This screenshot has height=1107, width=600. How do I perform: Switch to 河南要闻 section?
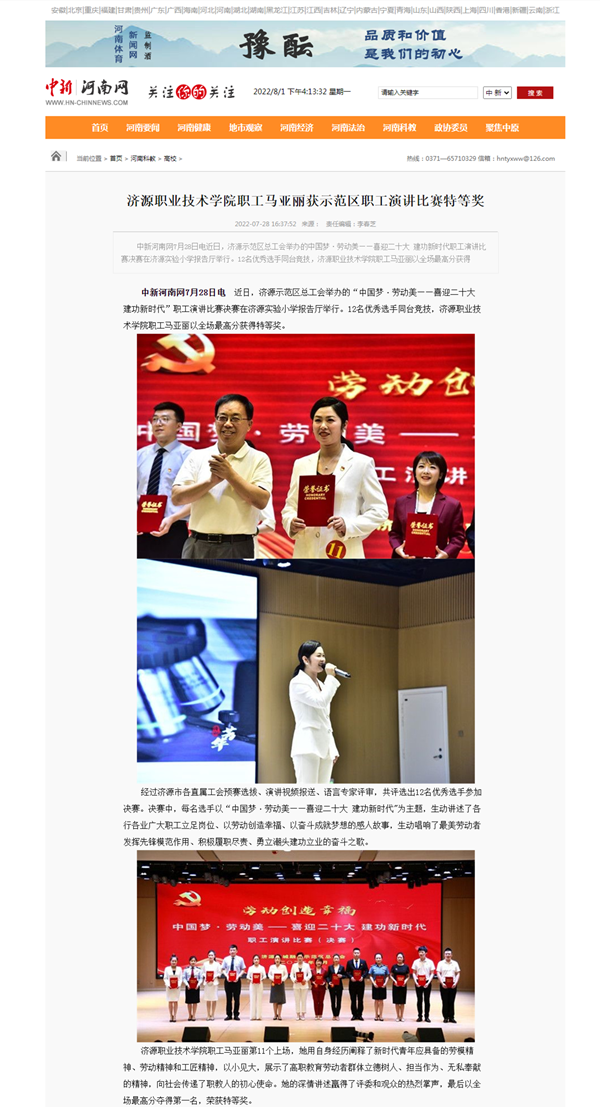pyautogui.click(x=143, y=128)
